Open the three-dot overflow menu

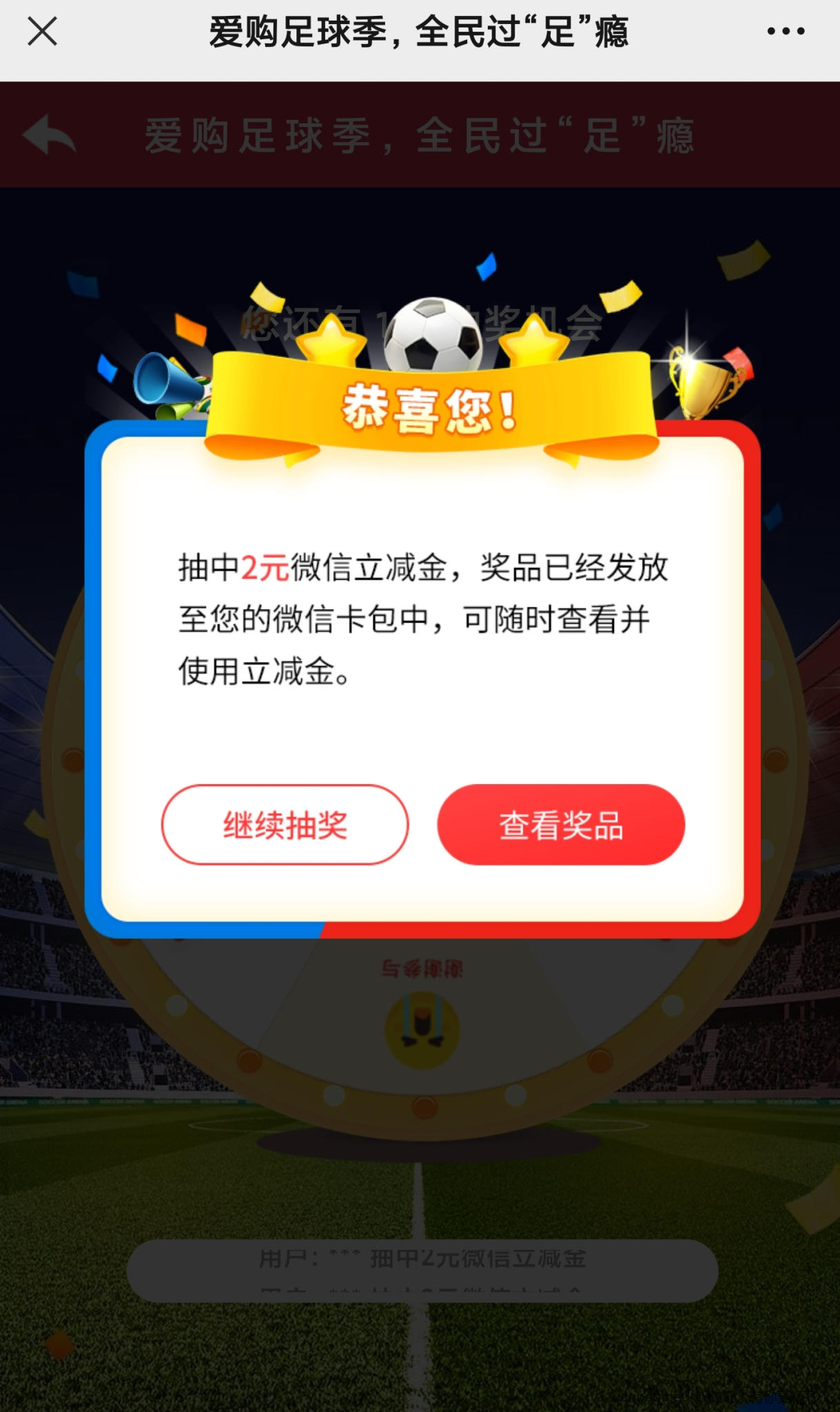pos(786,32)
